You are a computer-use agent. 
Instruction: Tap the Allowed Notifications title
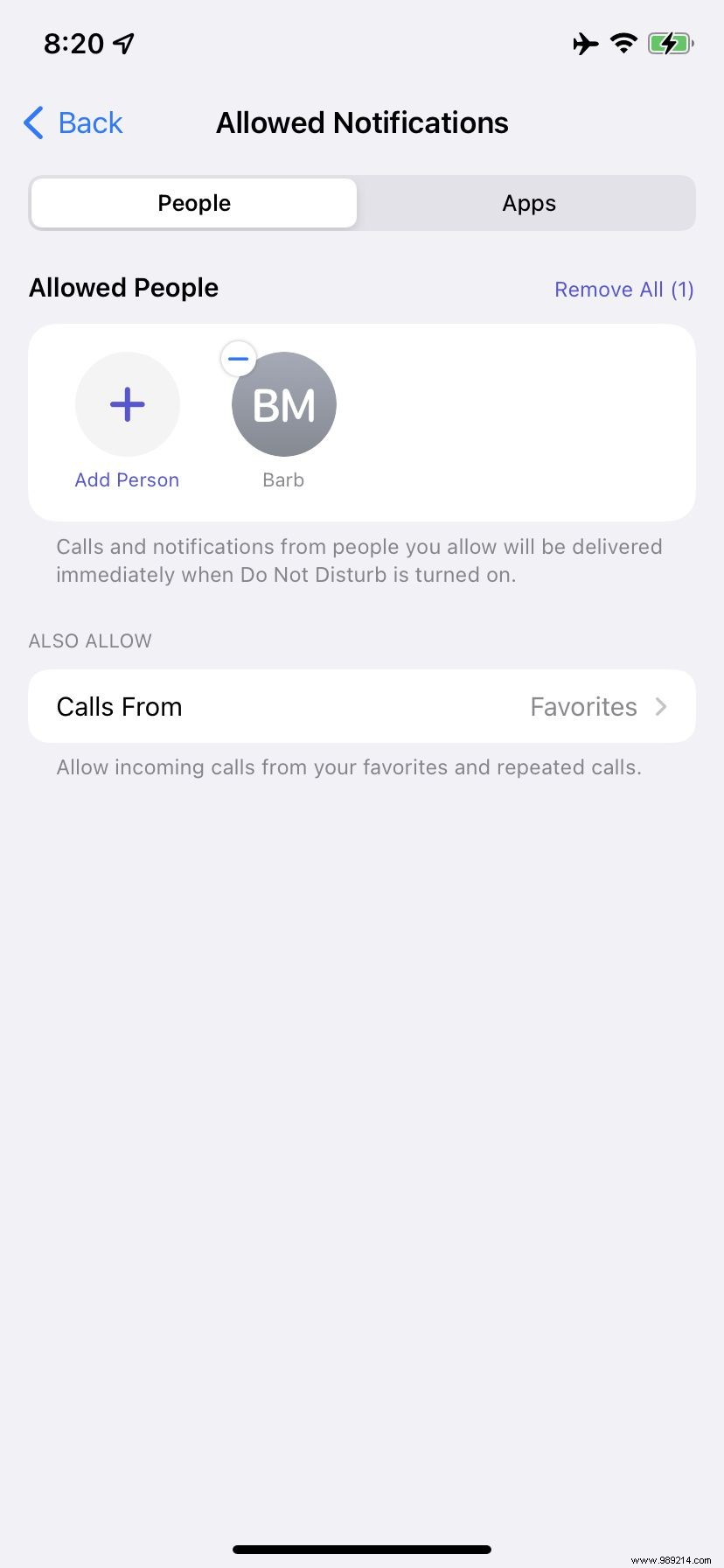(x=362, y=122)
